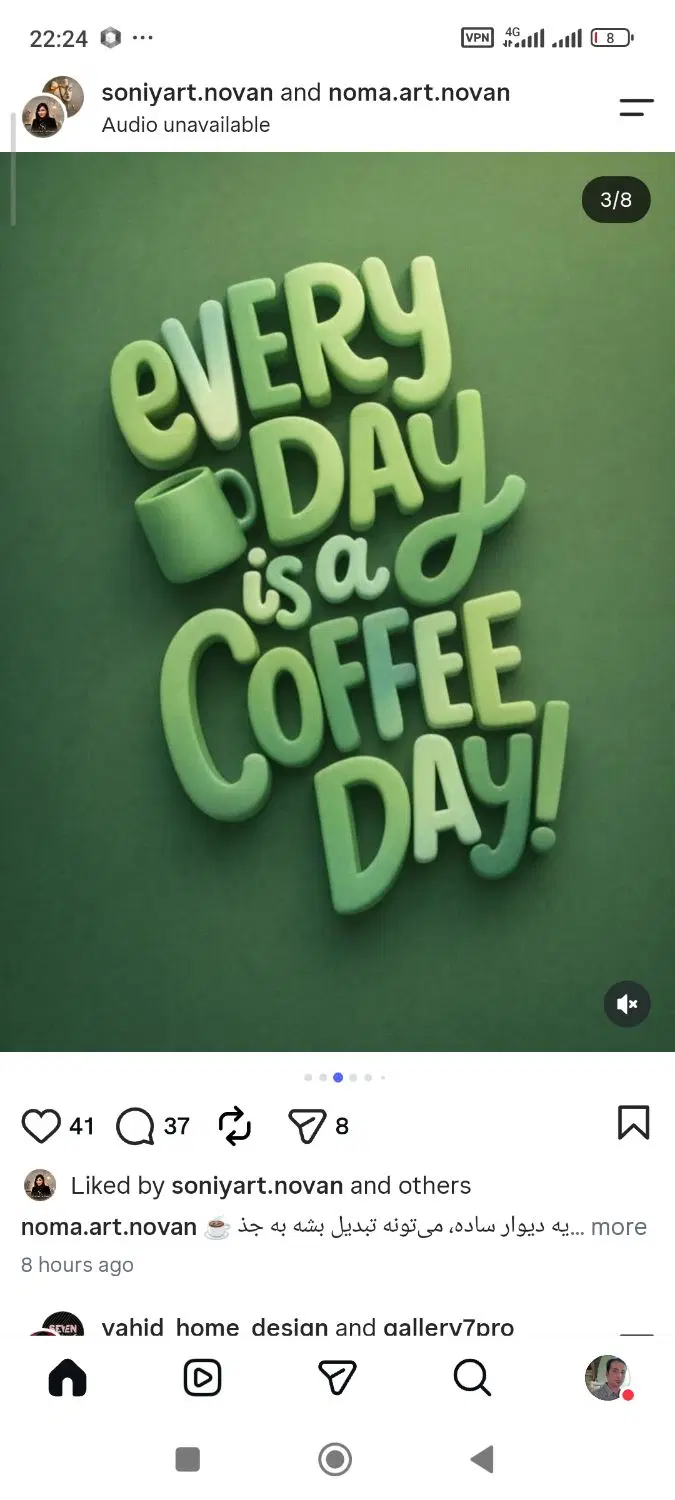Image resolution: width=675 pixels, height=1500 pixels.
Task: Open the post author avatars
Action: click(x=52, y=107)
